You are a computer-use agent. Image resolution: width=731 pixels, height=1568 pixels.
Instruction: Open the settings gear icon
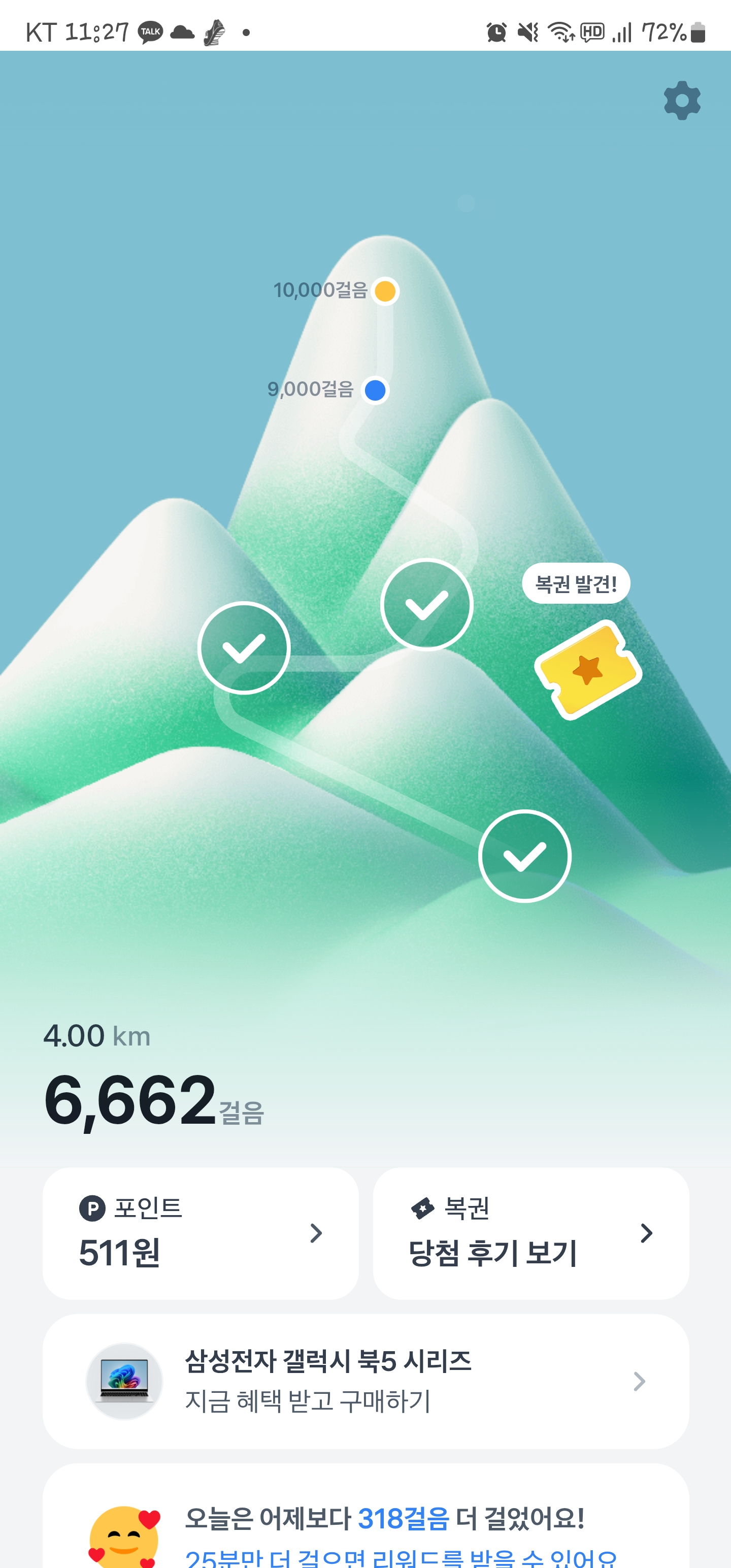click(682, 101)
